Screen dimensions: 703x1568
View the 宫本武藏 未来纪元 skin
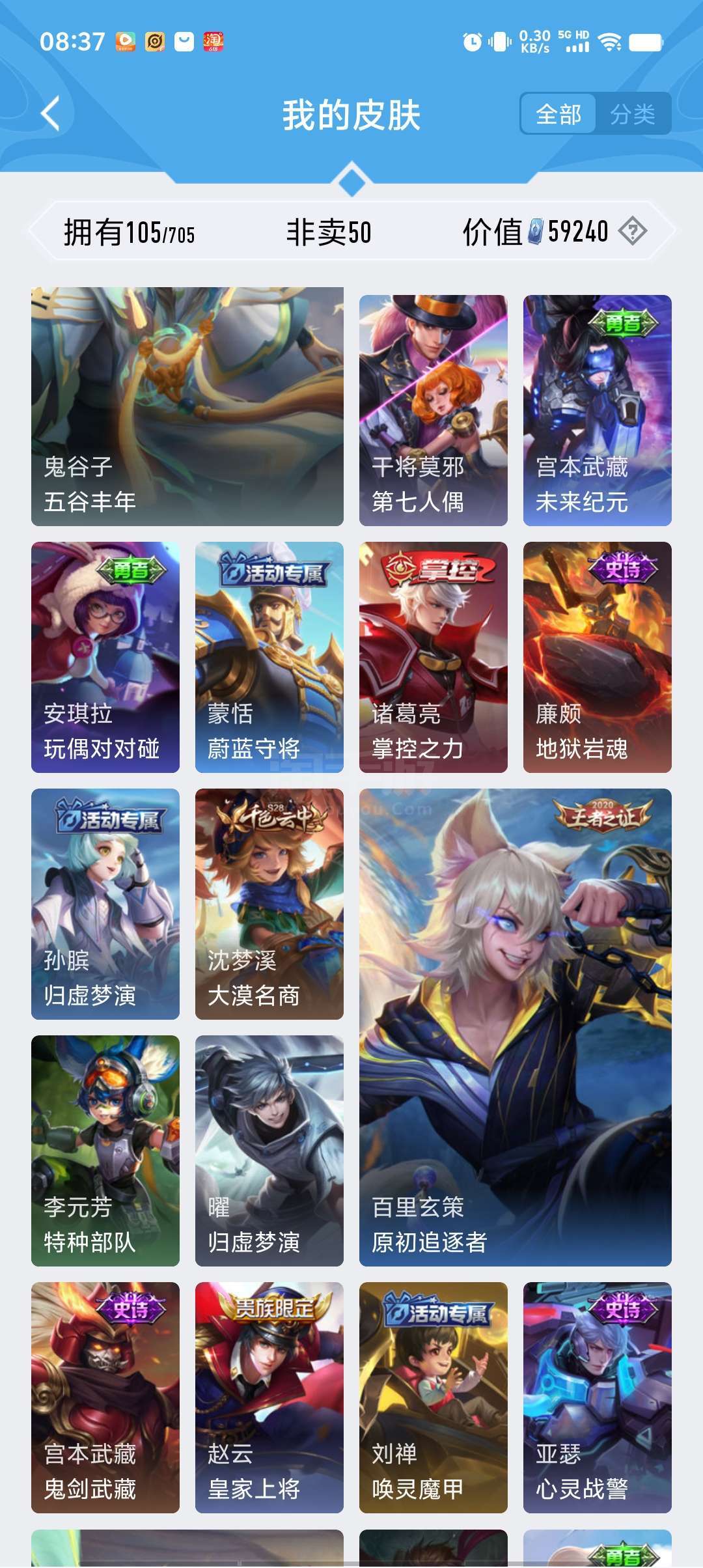(x=598, y=410)
